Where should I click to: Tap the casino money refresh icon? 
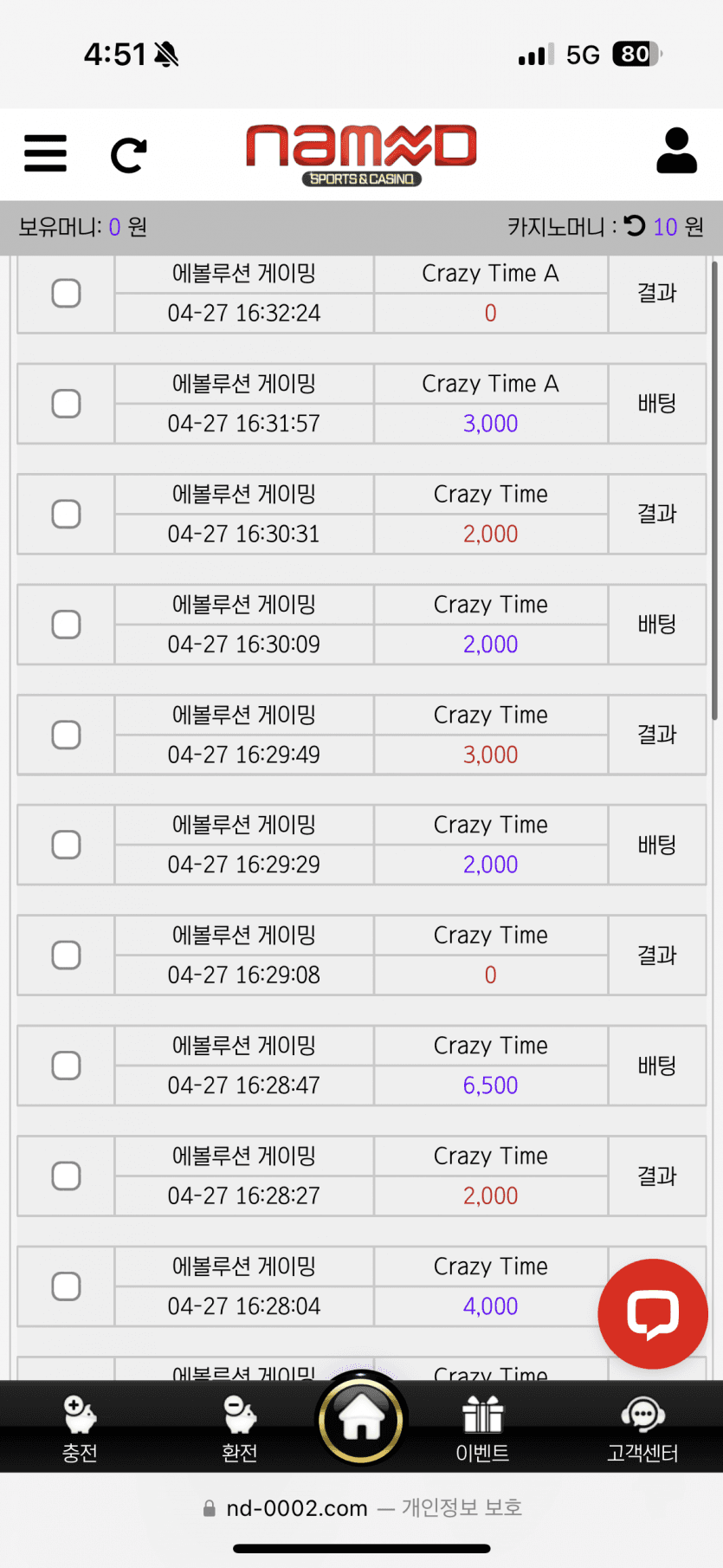pyautogui.click(x=635, y=226)
